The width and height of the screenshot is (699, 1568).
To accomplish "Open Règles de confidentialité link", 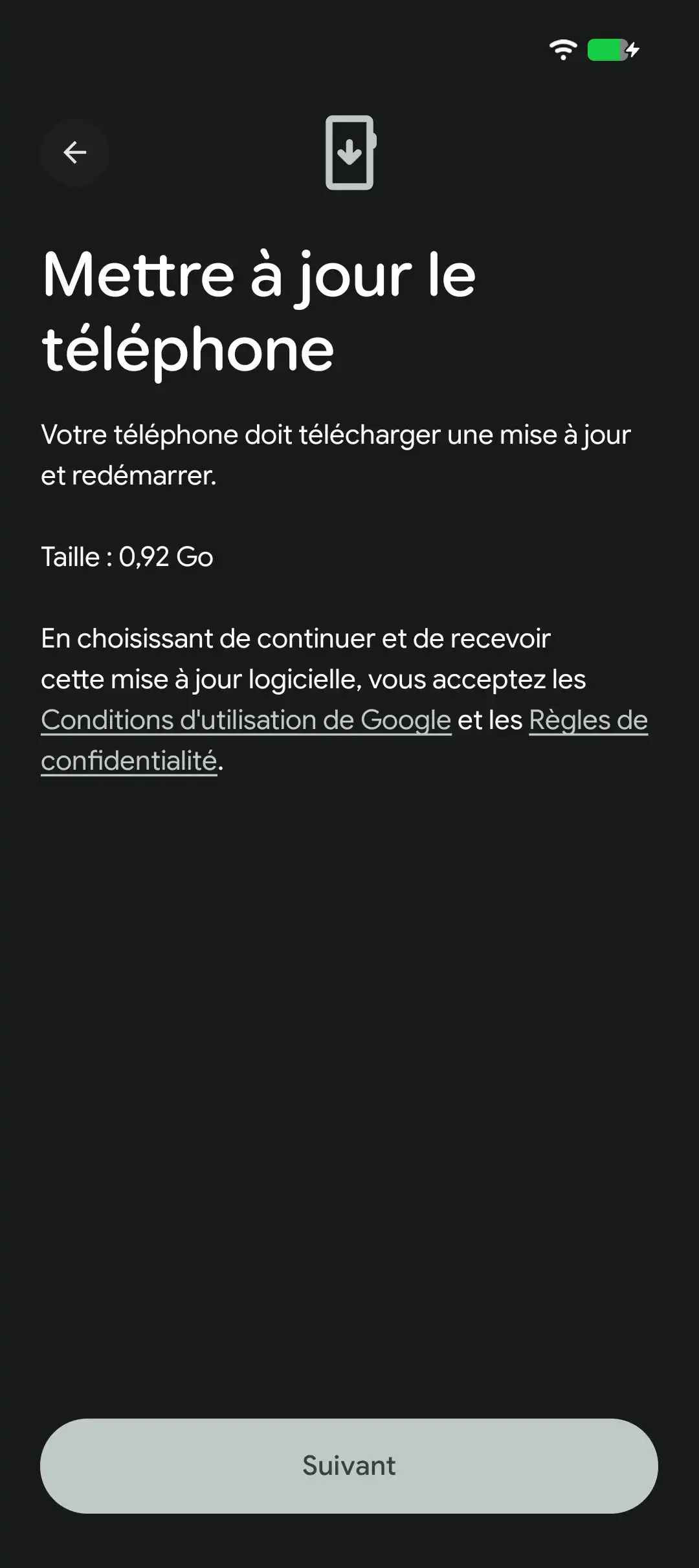I will pyautogui.click(x=588, y=721).
